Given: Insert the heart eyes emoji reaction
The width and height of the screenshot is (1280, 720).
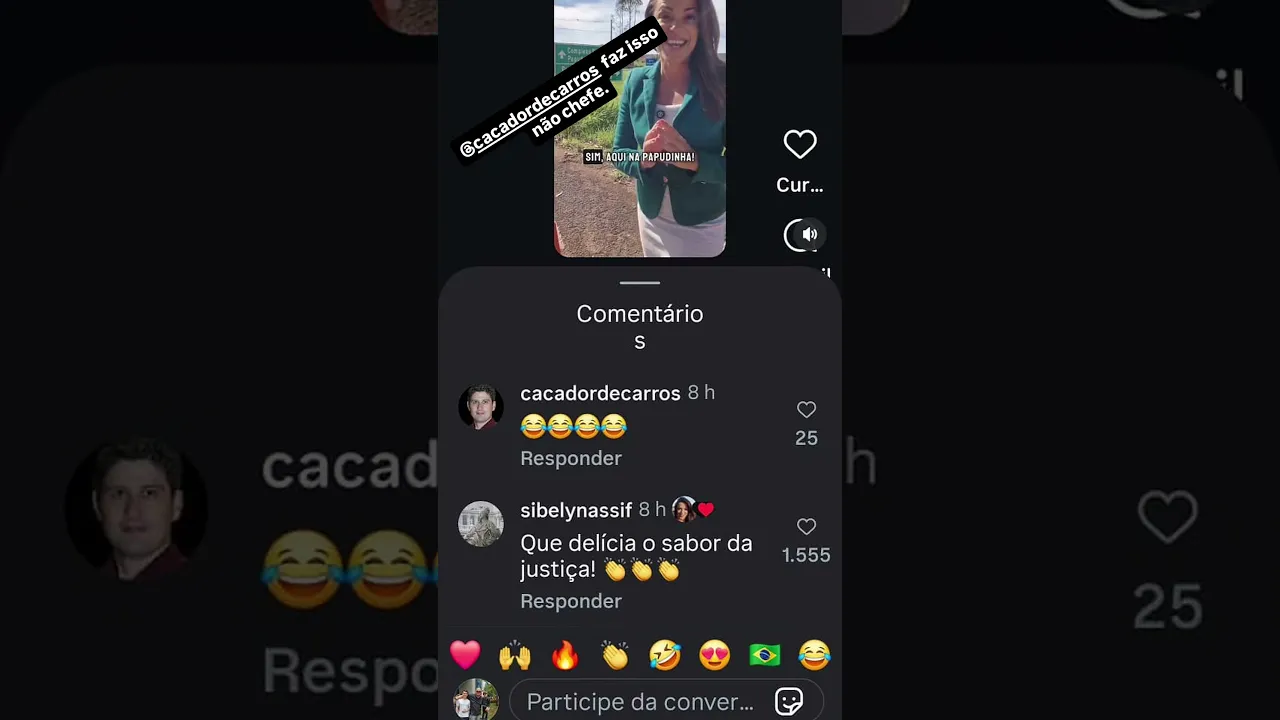Looking at the screenshot, I should point(715,656).
